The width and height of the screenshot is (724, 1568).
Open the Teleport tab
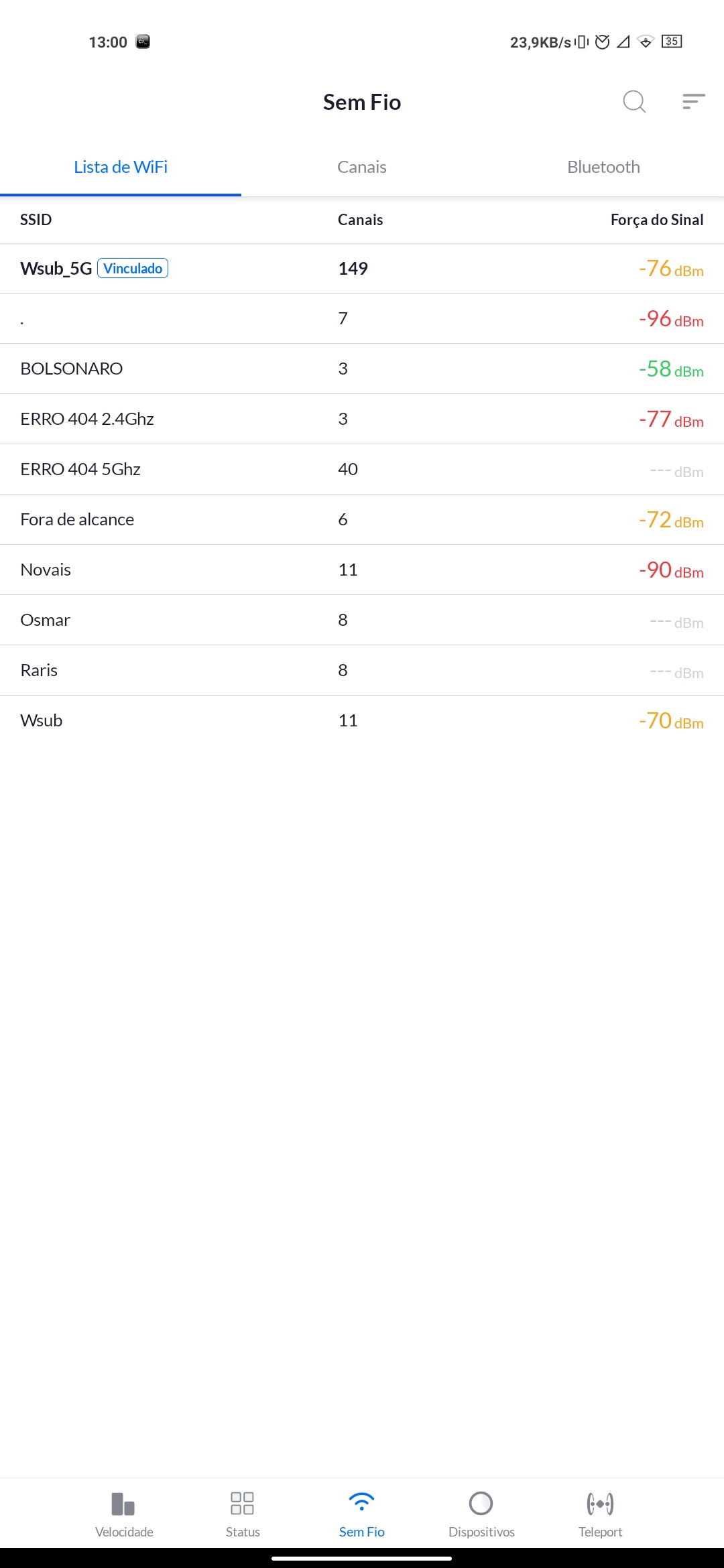(600, 1513)
